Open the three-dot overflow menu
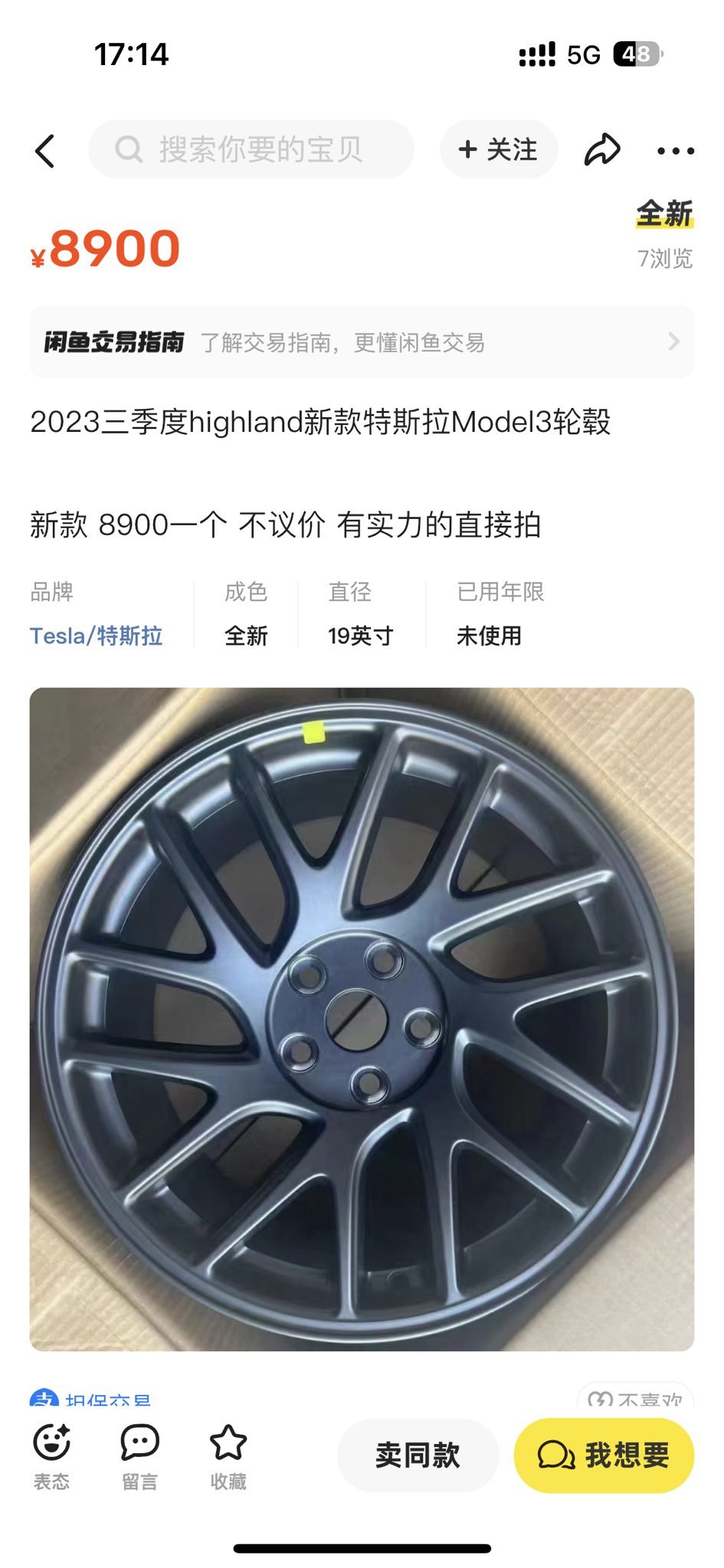 coord(676,151)
